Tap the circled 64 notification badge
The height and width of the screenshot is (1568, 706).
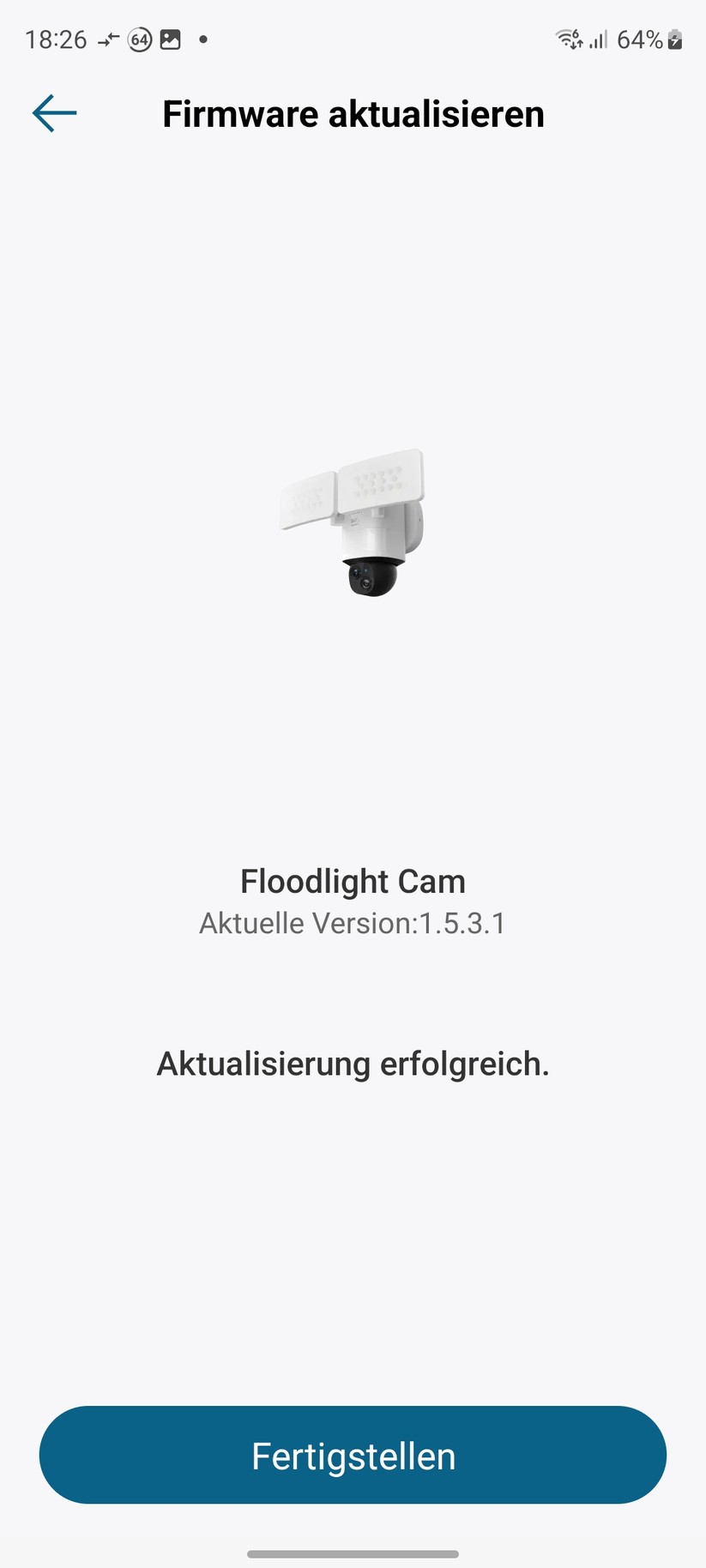click(139, 39)
